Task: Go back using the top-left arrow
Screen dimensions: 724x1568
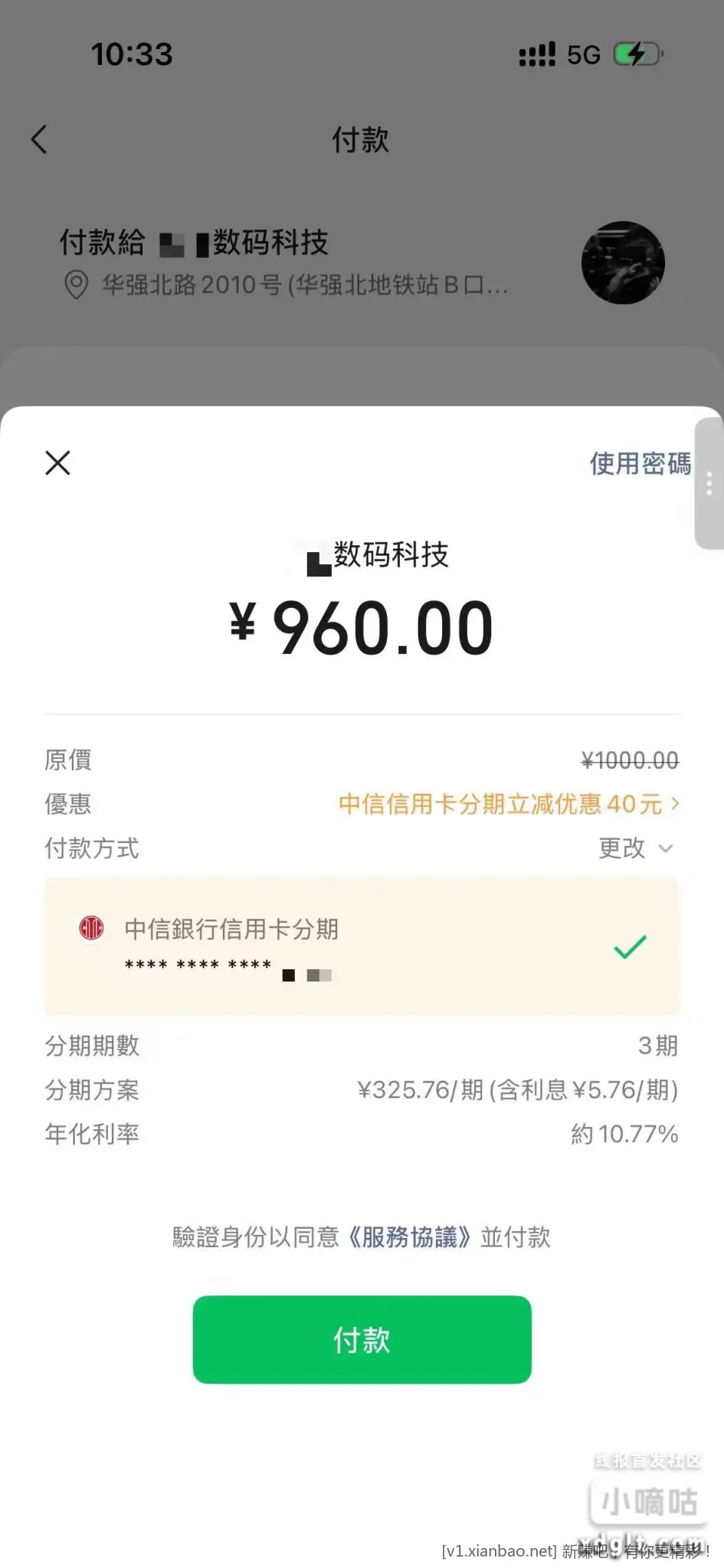Action: point(39,139)
